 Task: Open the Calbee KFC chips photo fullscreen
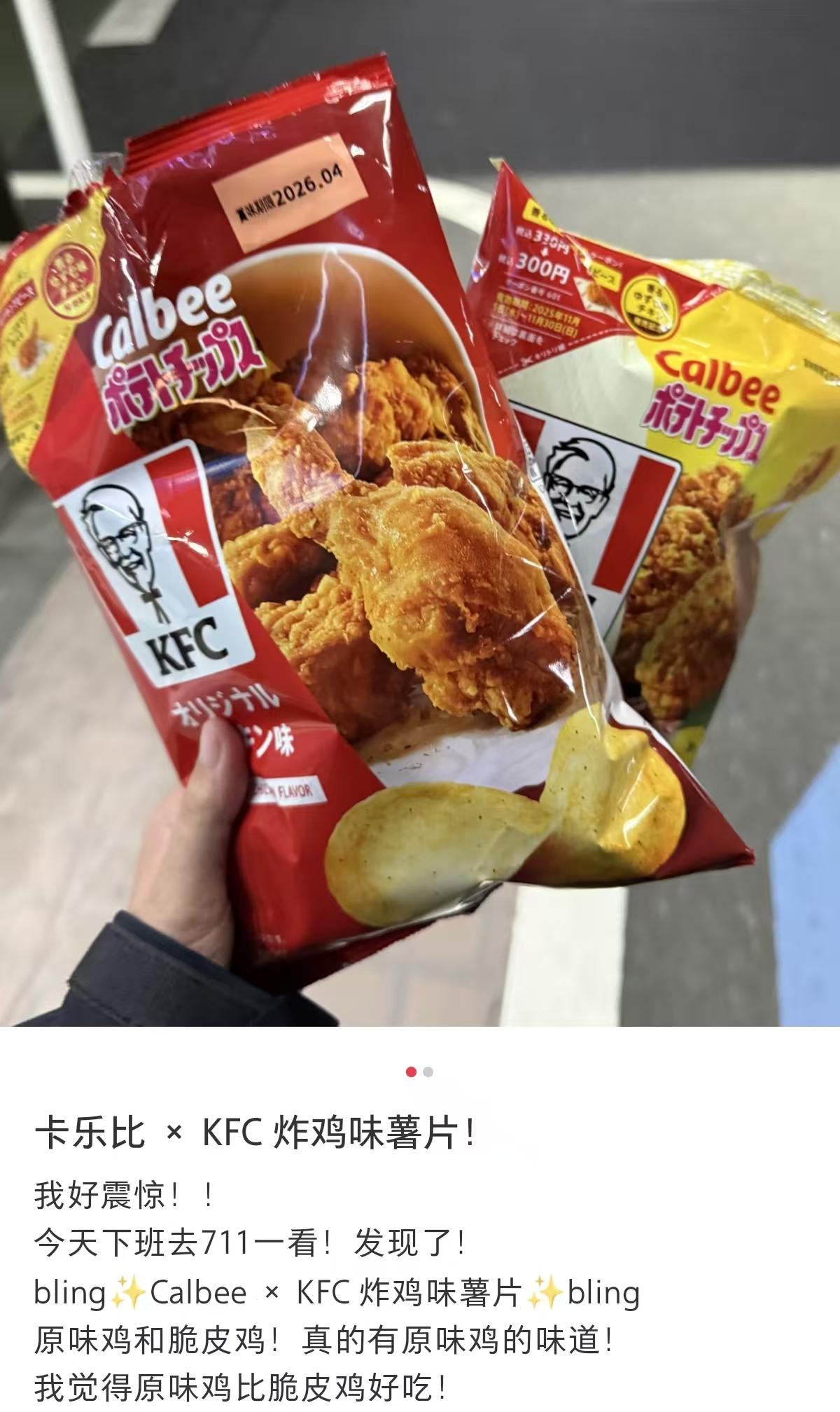point(420,513)
